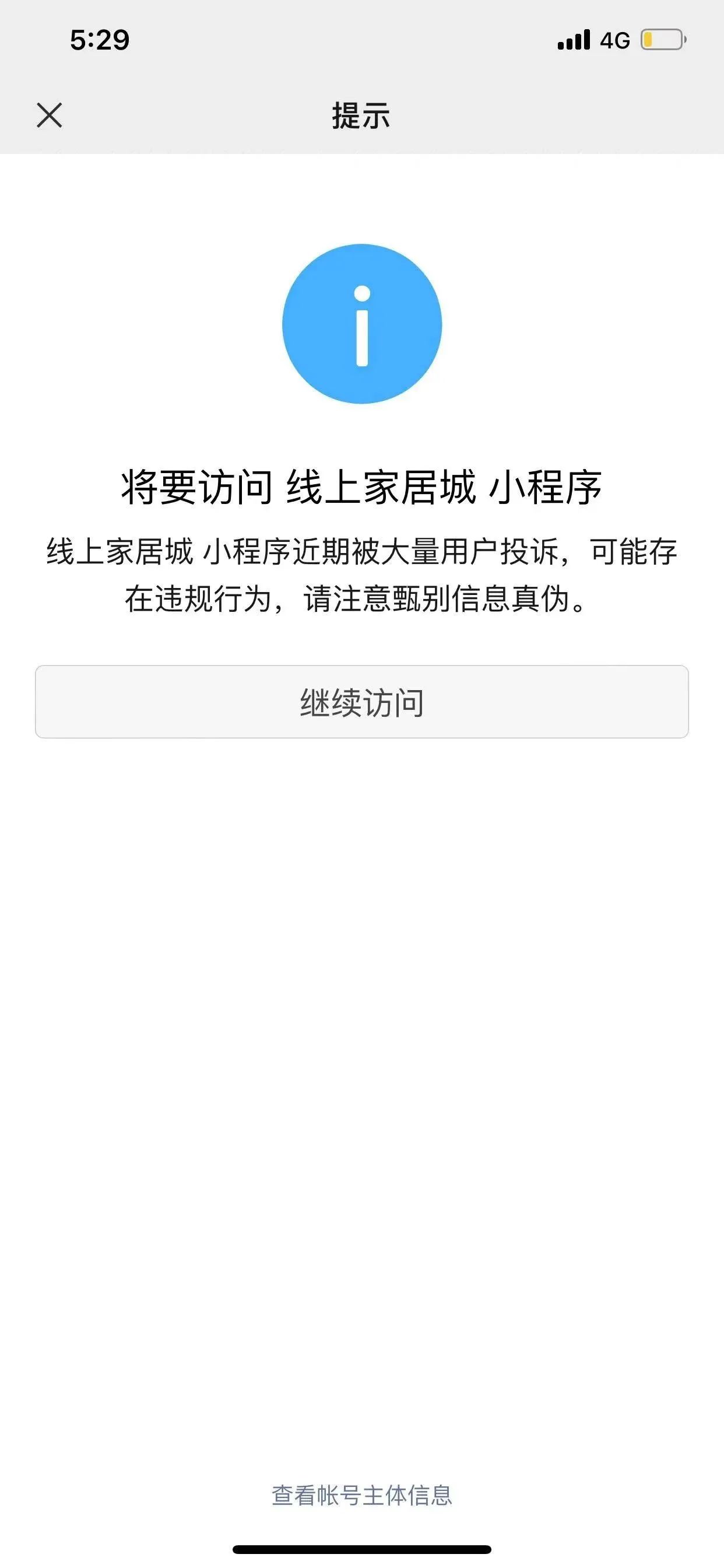Close the 提示 warning page

pyautogui.click(x=50, y=115)
